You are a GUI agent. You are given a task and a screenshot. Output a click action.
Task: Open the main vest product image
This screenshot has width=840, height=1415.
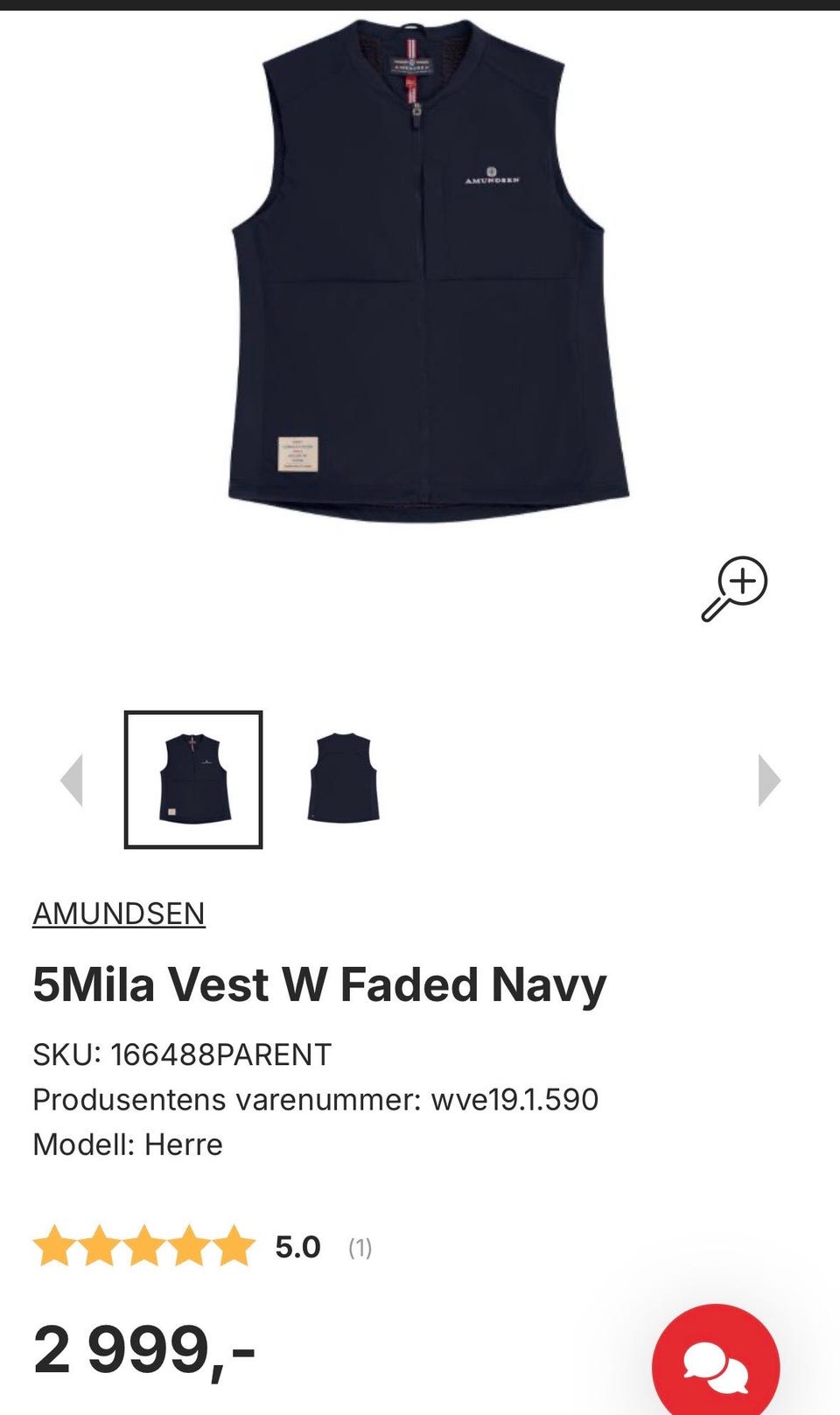(x=429, y=271)
